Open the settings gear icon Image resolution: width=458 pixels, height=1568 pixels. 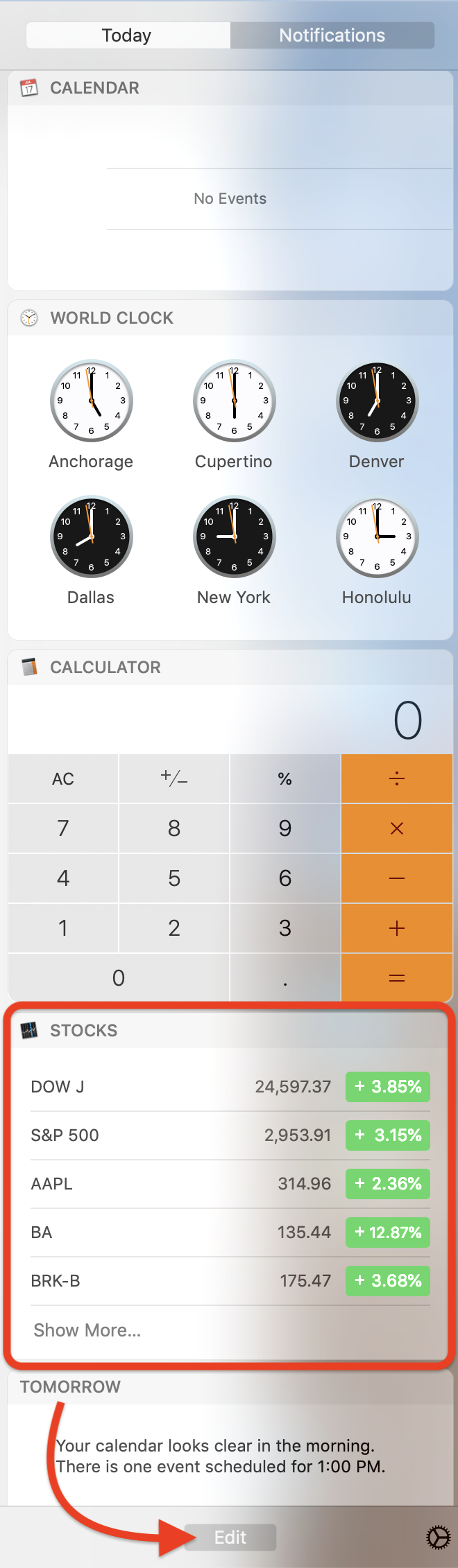click(438, 1537)
